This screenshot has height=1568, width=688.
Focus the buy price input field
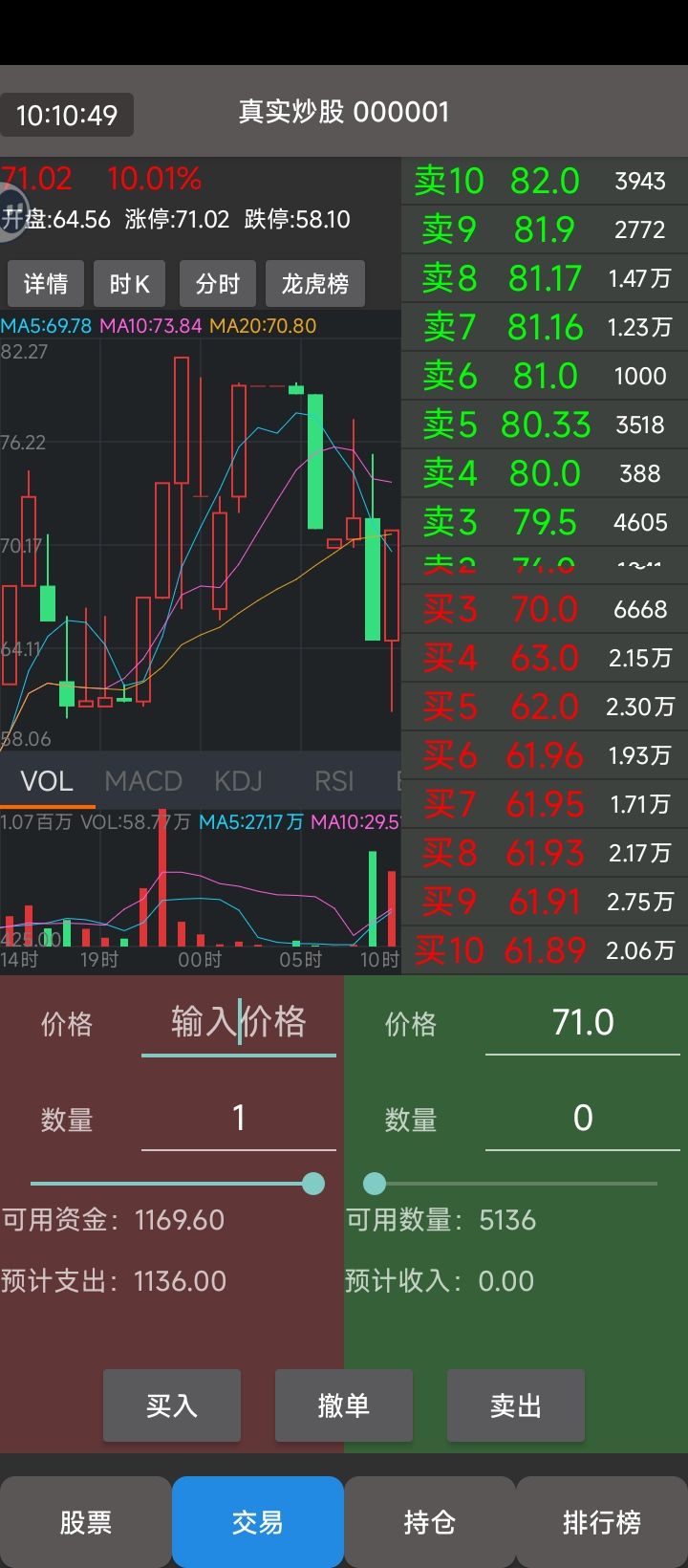(239, 1023)
